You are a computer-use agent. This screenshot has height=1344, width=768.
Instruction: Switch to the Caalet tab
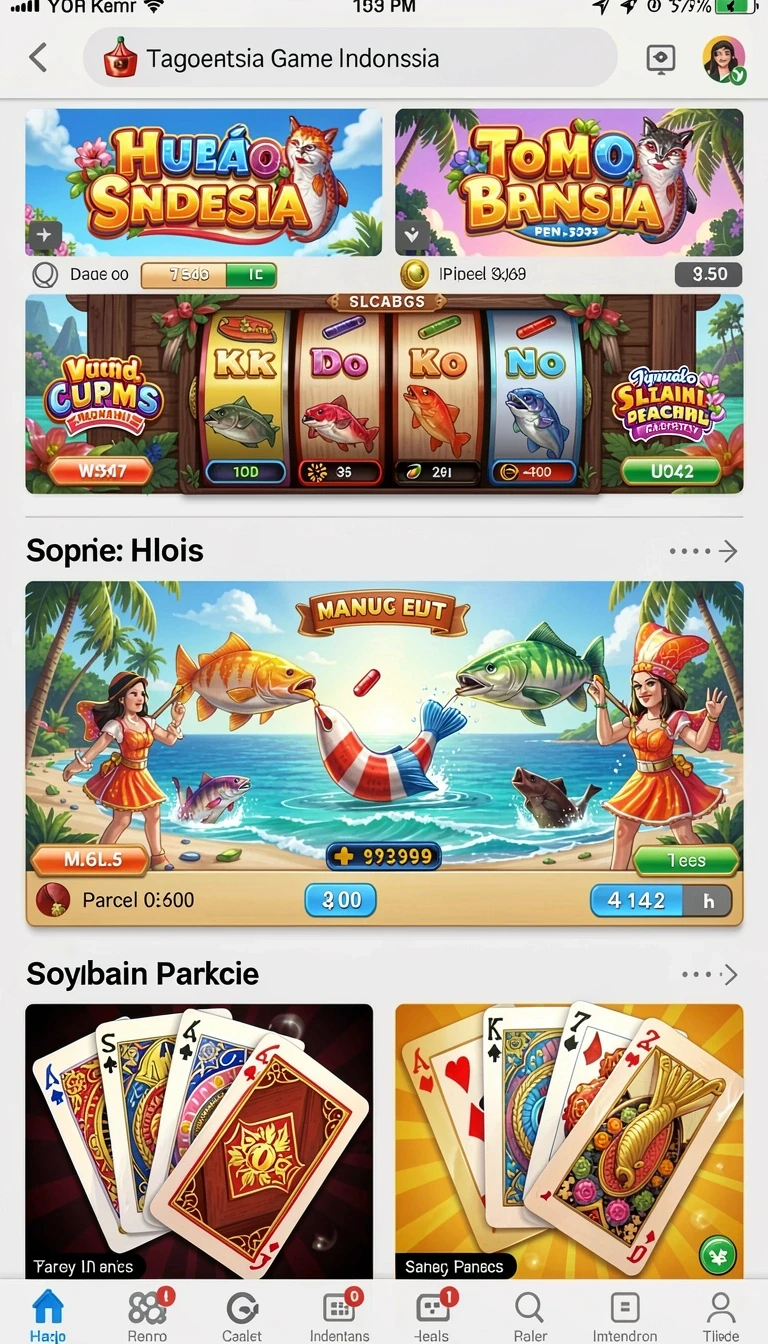coord(242,1314)
